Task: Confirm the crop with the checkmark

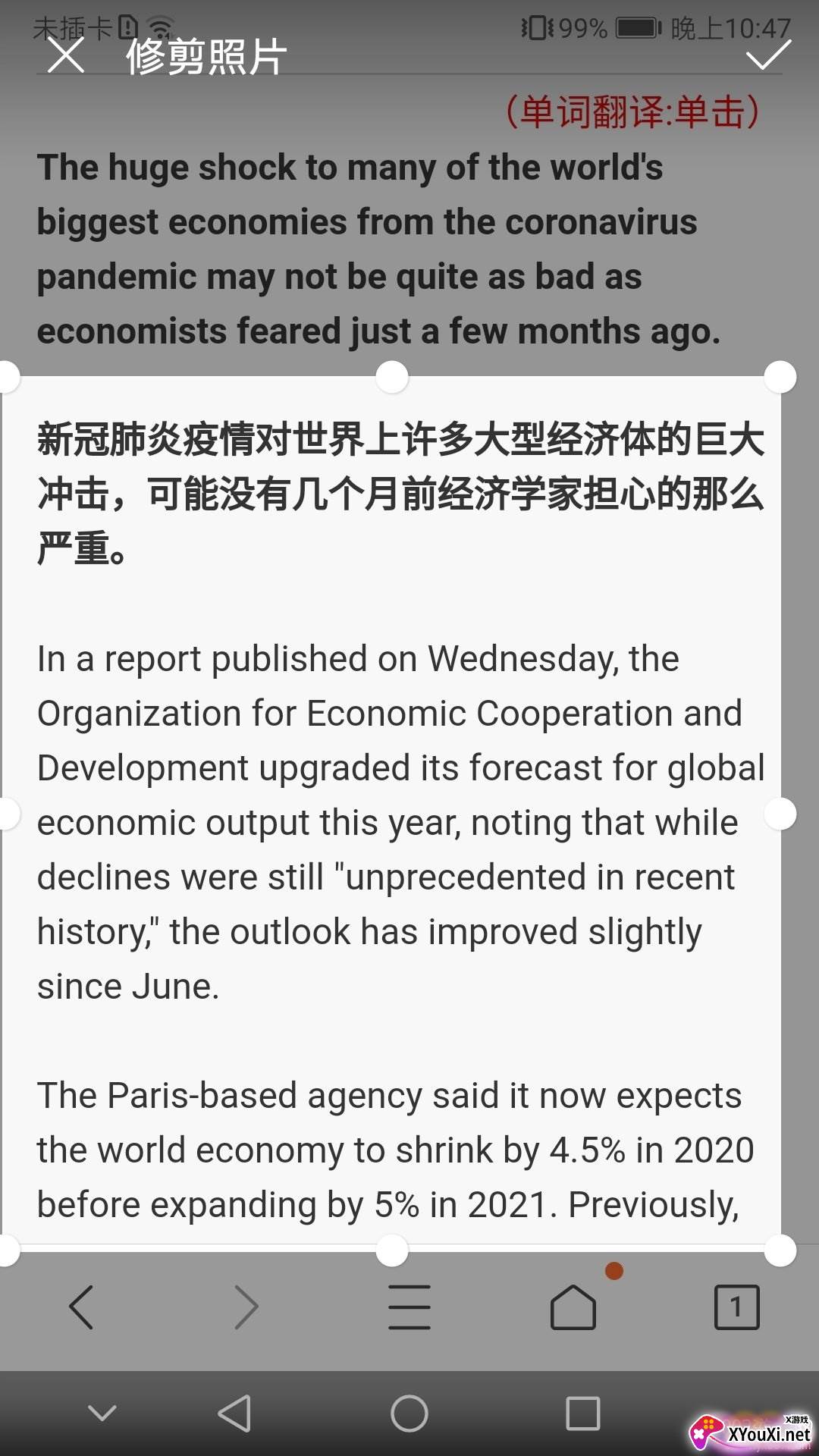Action: click(x=767, y=55)
